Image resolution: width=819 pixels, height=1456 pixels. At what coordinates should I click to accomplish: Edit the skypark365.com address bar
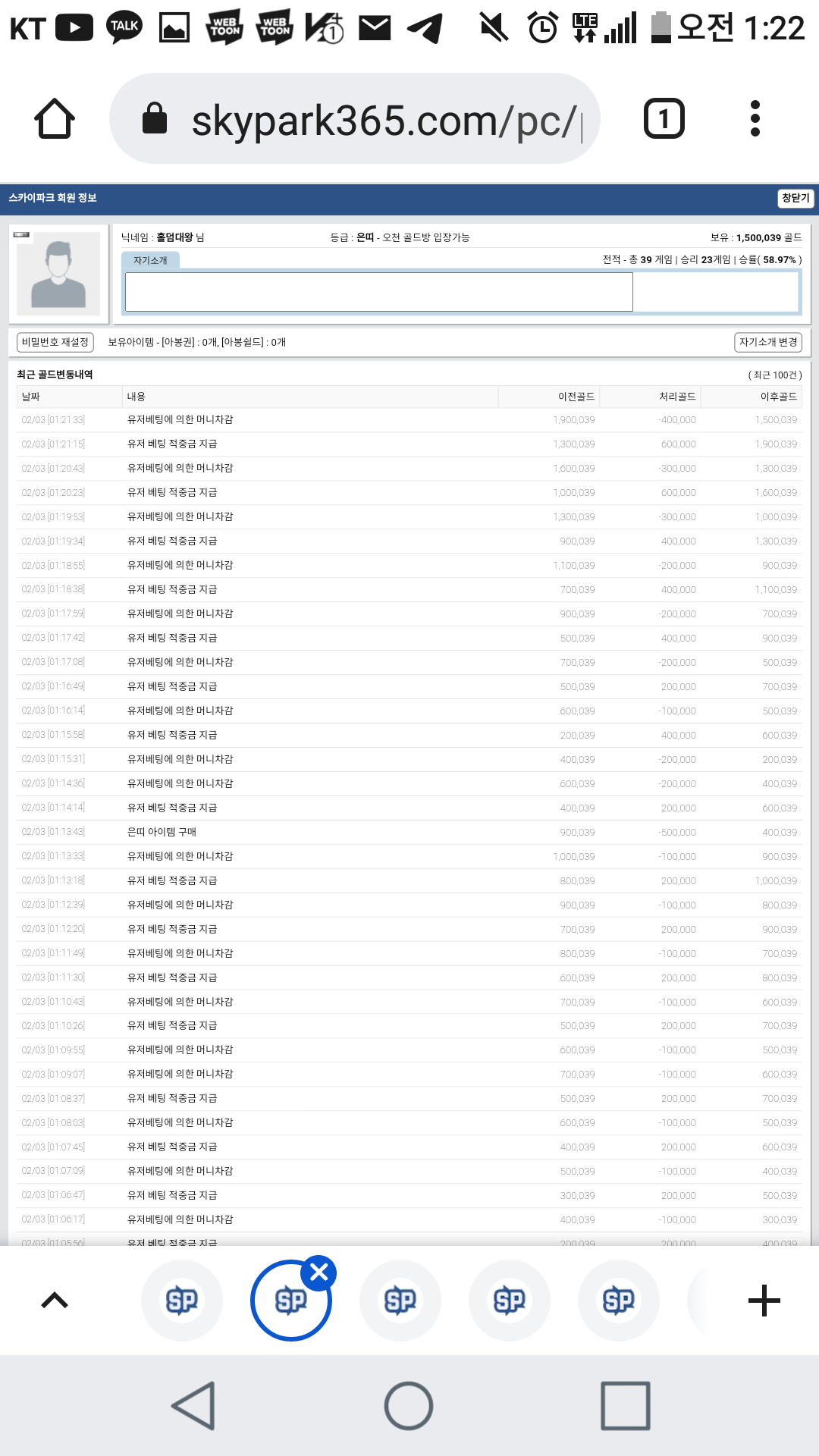pos(355,119)
